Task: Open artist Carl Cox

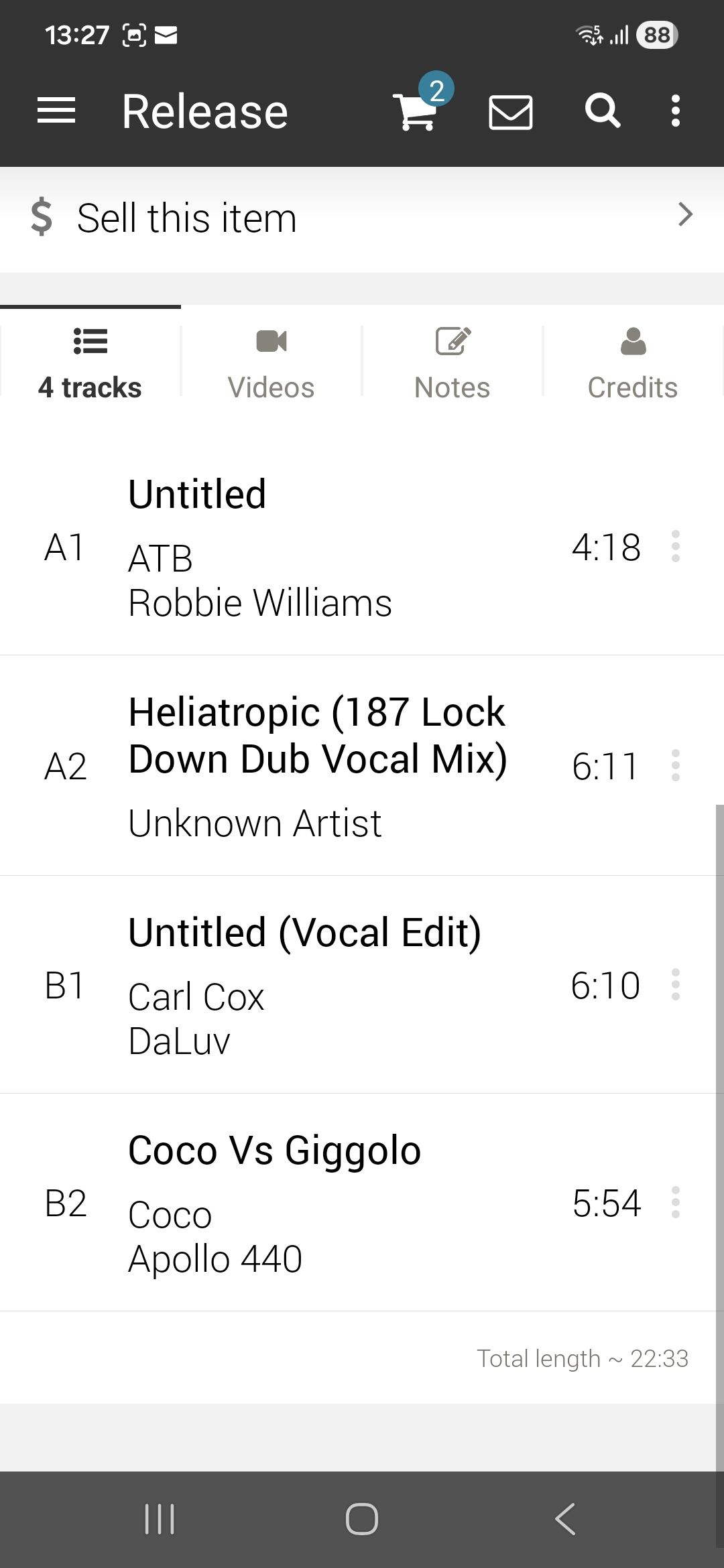Action: 196,997
